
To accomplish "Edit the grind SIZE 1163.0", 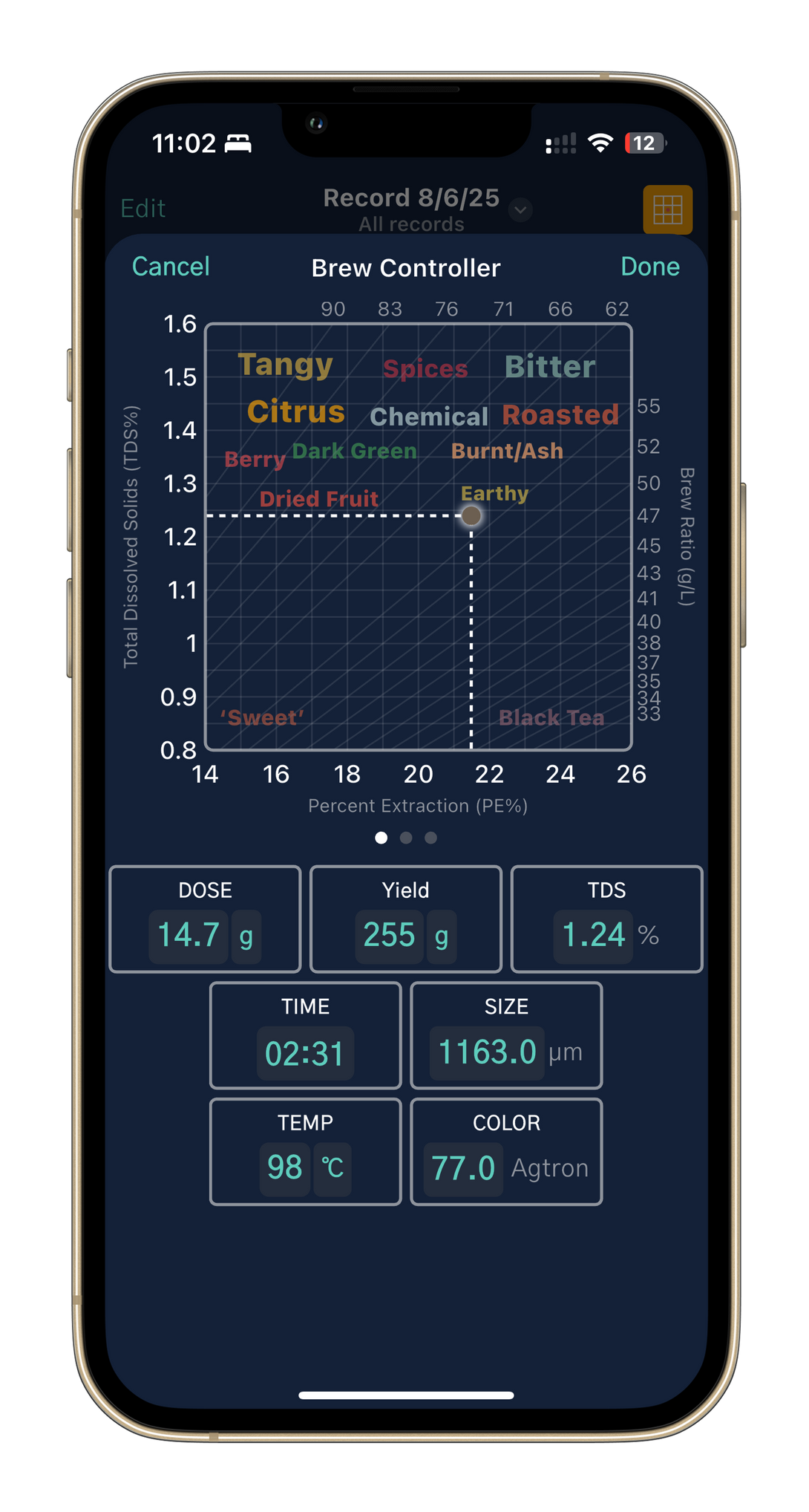I will 487,1052.
